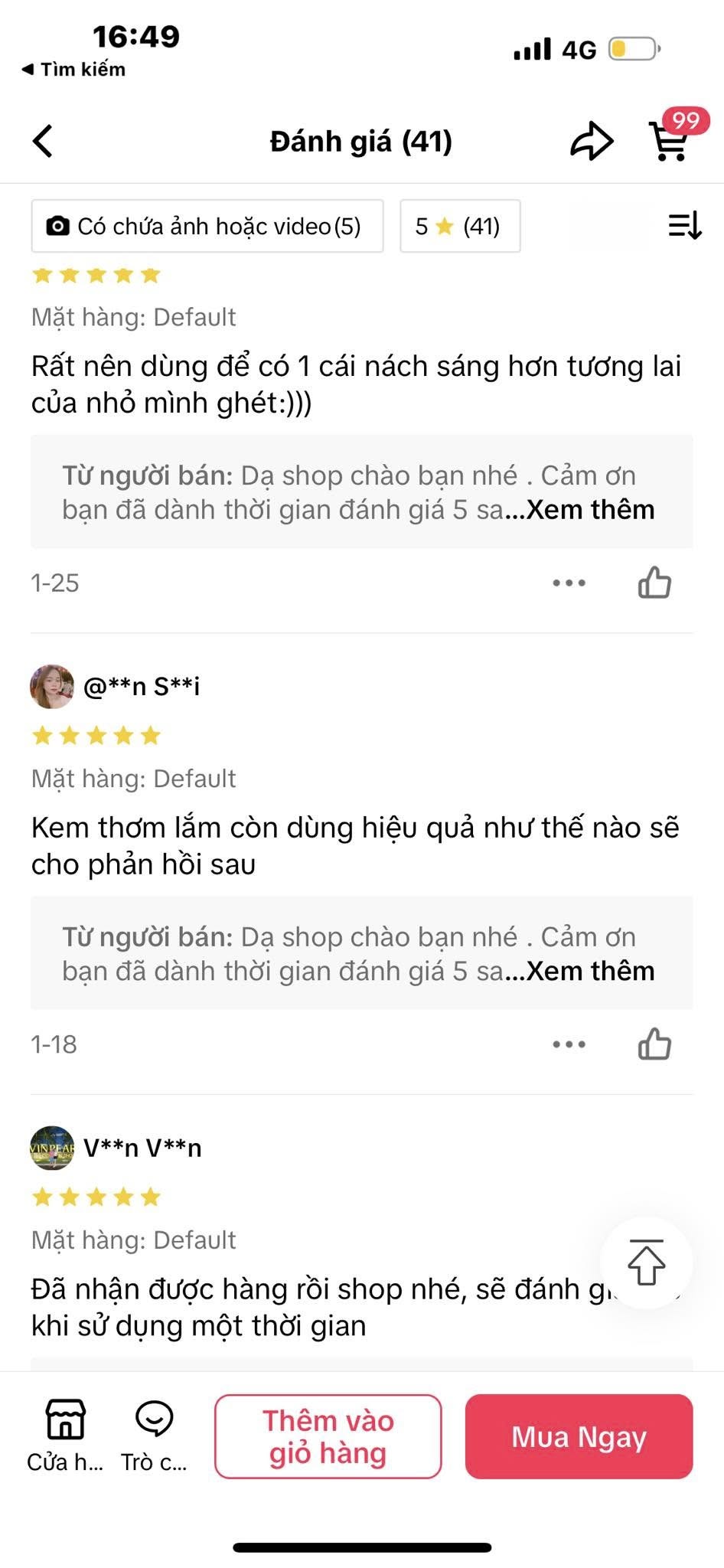The image size is (724, 1568).
Task: Open @**n S**i reviewer profile
Action: (x=52, y=686)
